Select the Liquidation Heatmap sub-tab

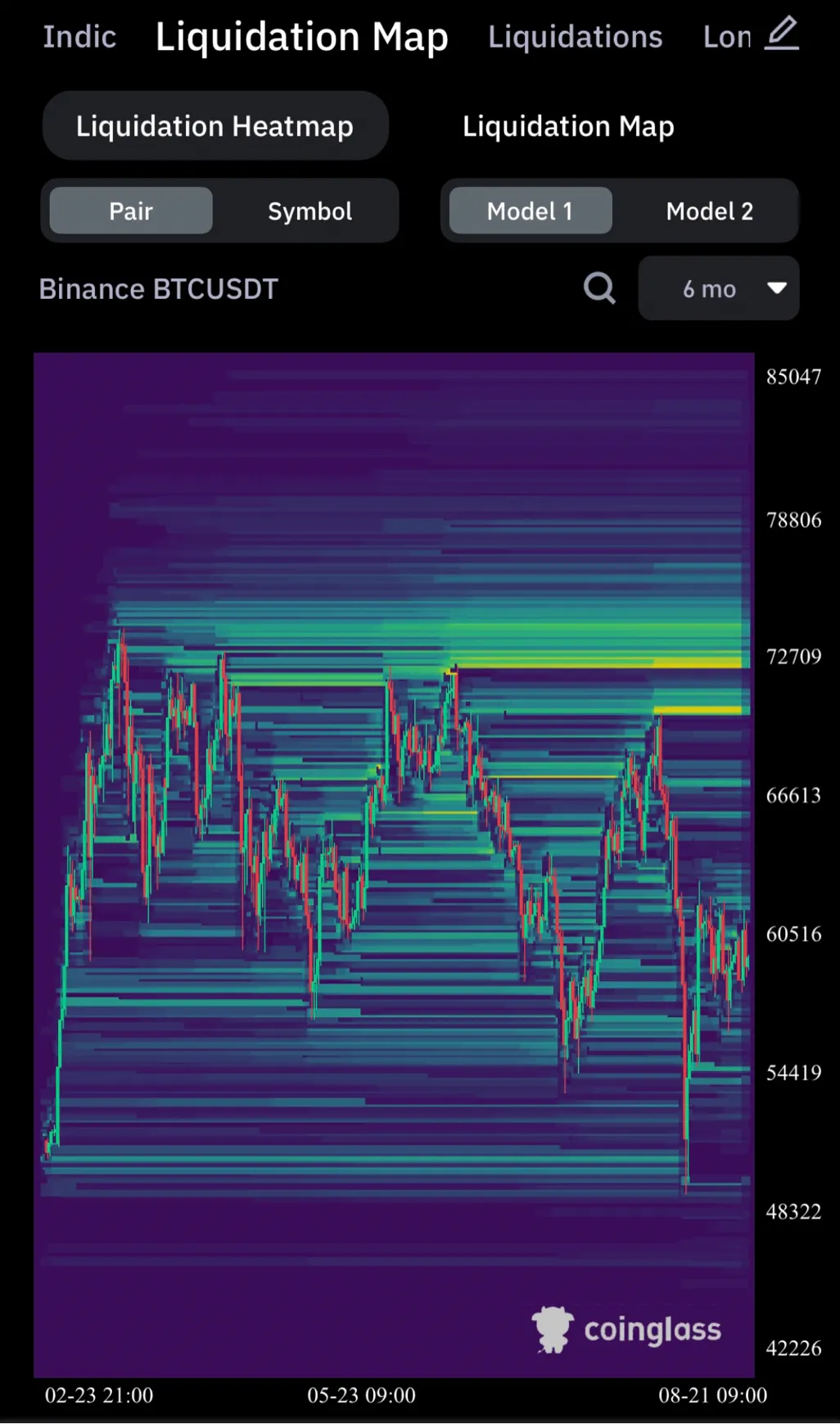click(x=215, y=126)
